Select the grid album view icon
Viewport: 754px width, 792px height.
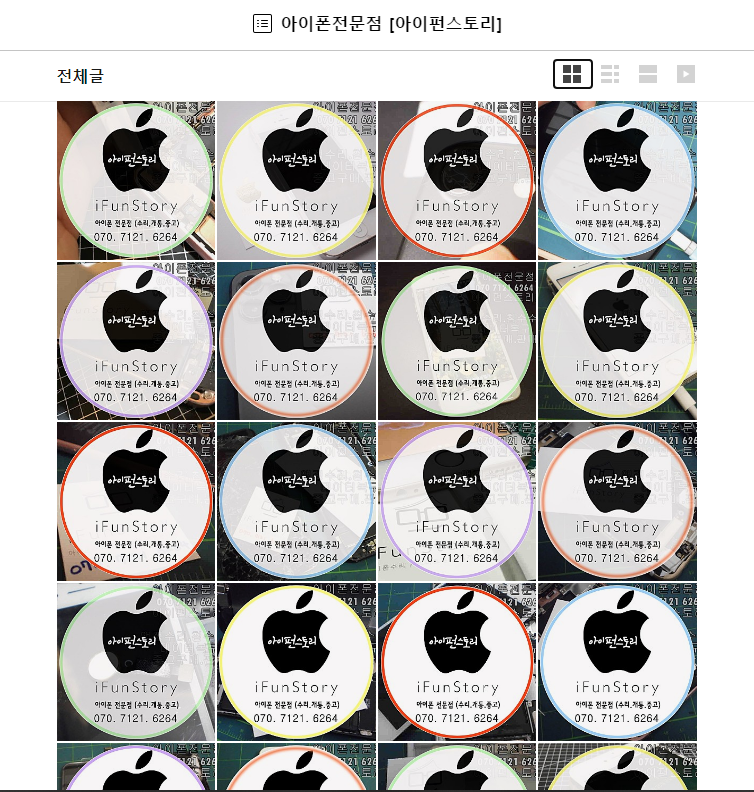pos(572,74)
